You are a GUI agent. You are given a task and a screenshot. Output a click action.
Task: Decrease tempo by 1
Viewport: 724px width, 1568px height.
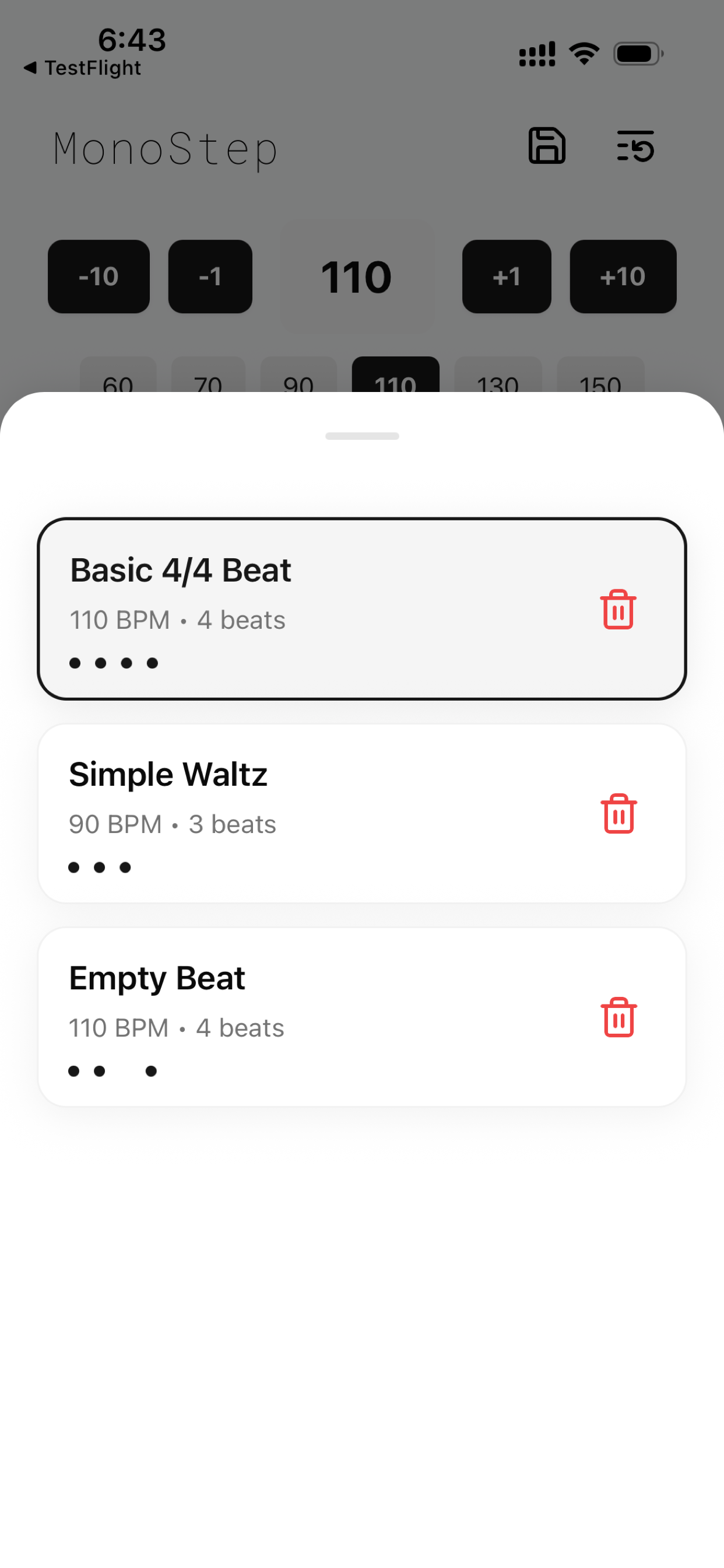(209, 276)
